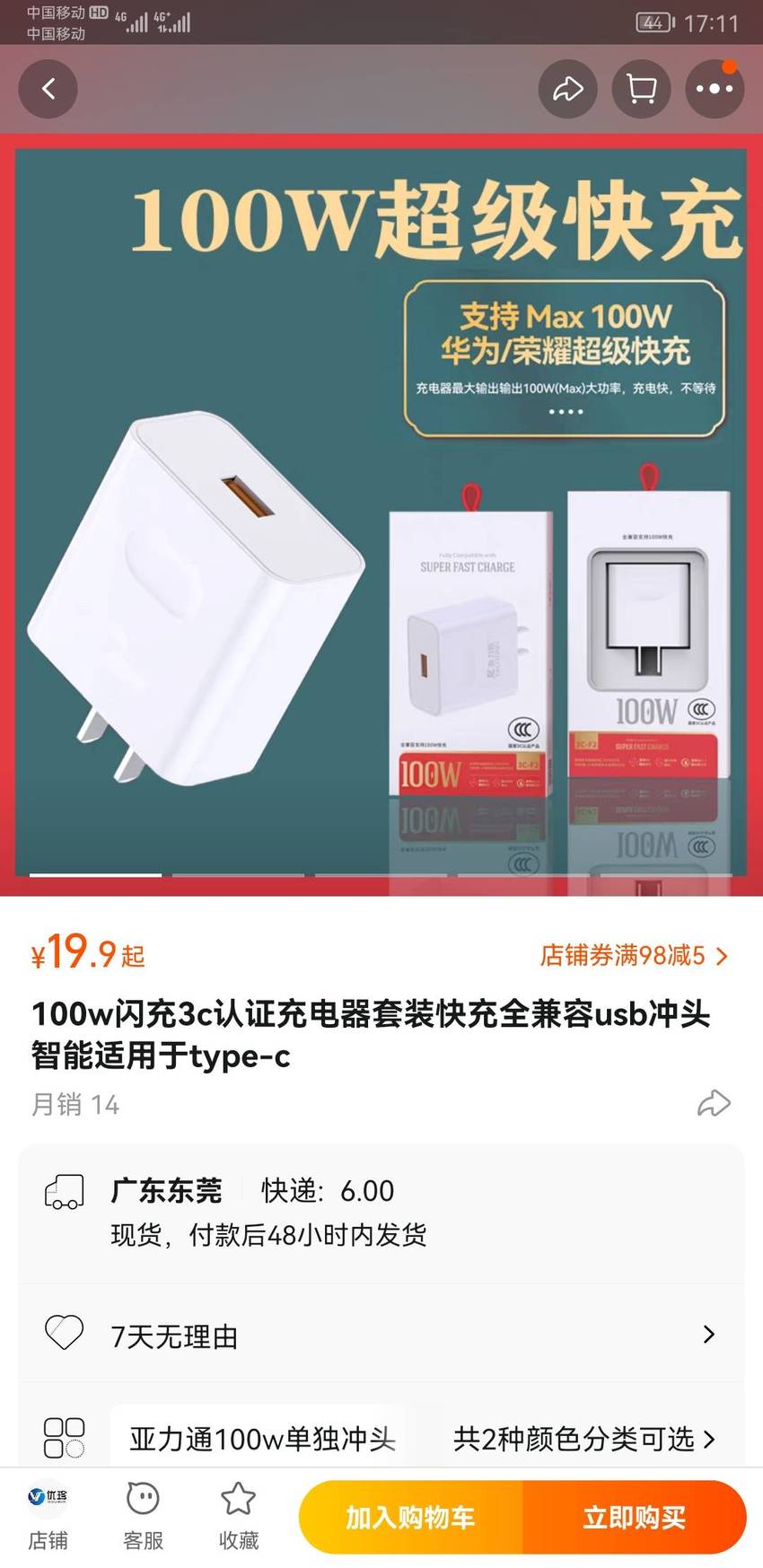This screenshot has width=763, height=1568.
Task: Visit the 店铺 store page
Action: point(48,1518)
